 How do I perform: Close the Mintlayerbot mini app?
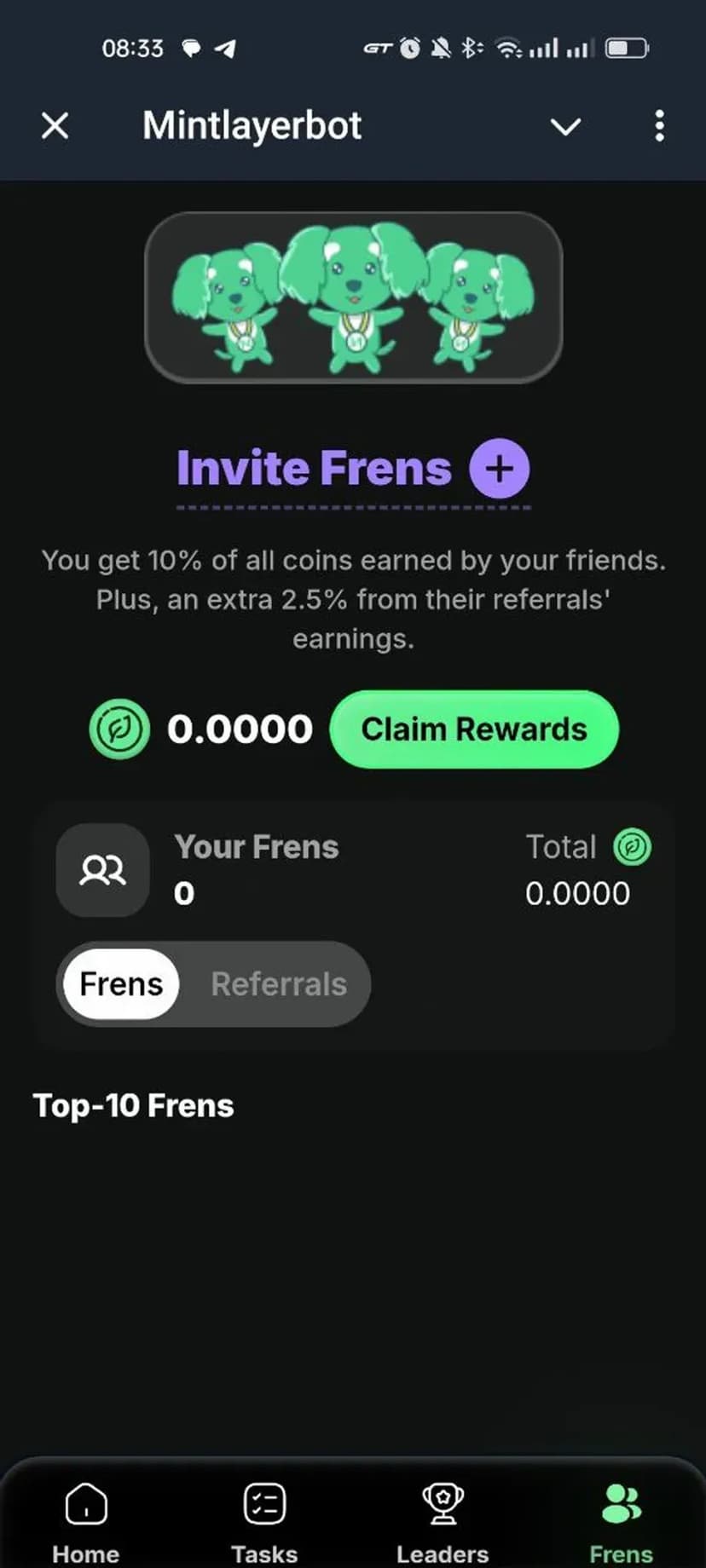[55, 126]
